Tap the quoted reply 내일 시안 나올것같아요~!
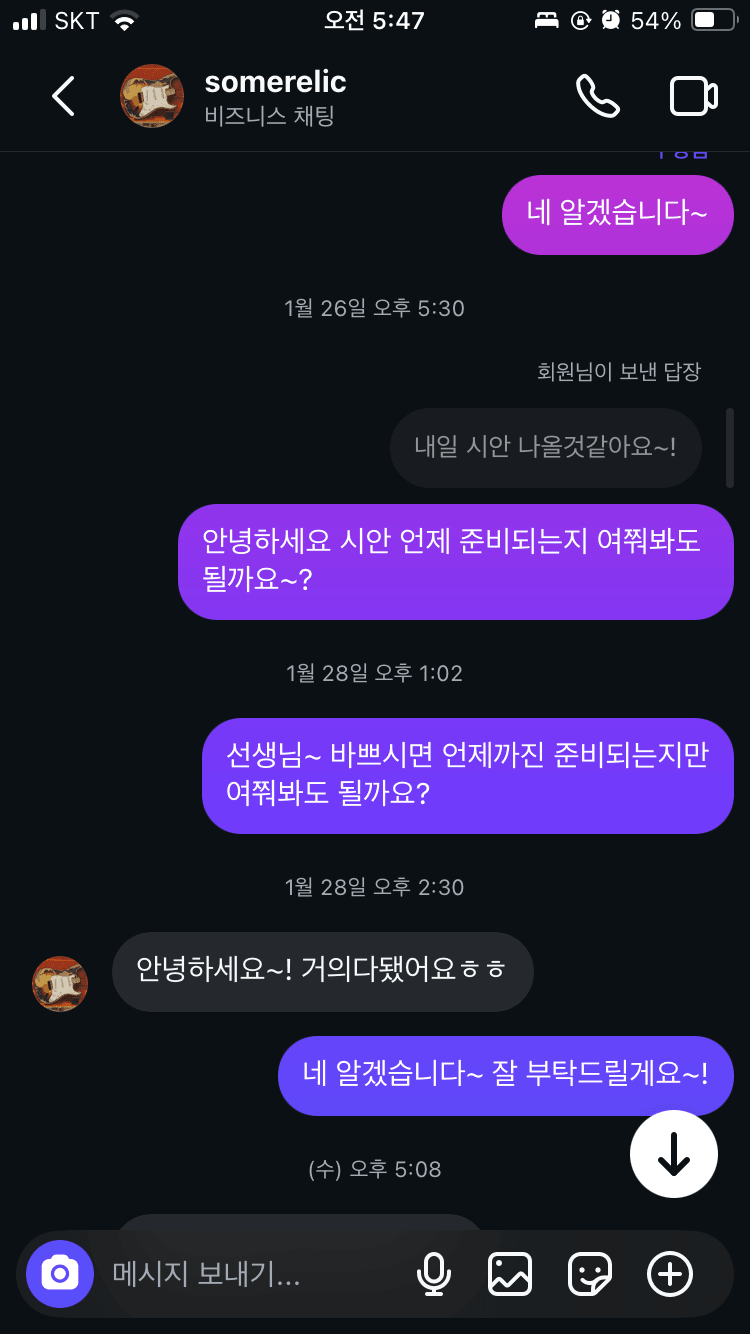 pos(545,447)
